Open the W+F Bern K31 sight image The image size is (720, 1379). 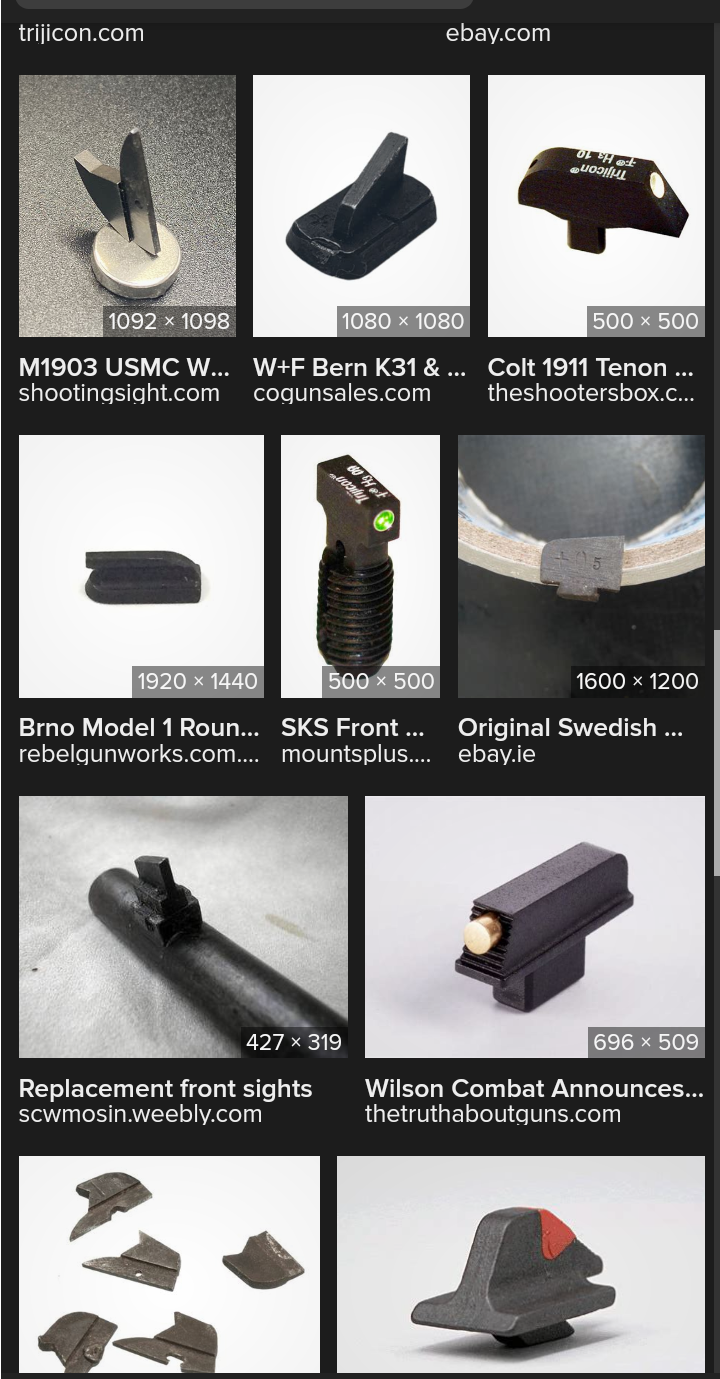[361, 206]
